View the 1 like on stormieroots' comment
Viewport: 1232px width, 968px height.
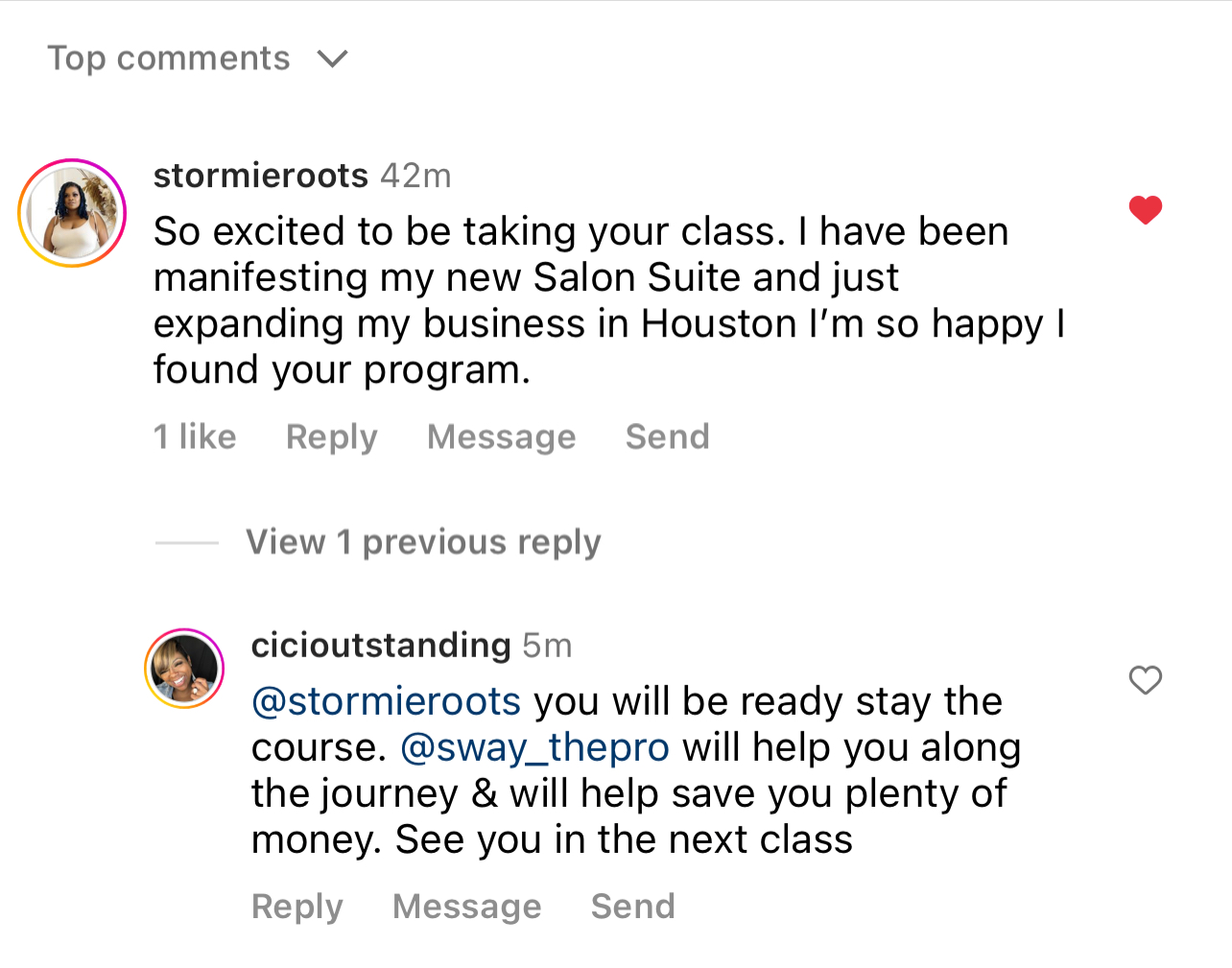tap(195, 437)
